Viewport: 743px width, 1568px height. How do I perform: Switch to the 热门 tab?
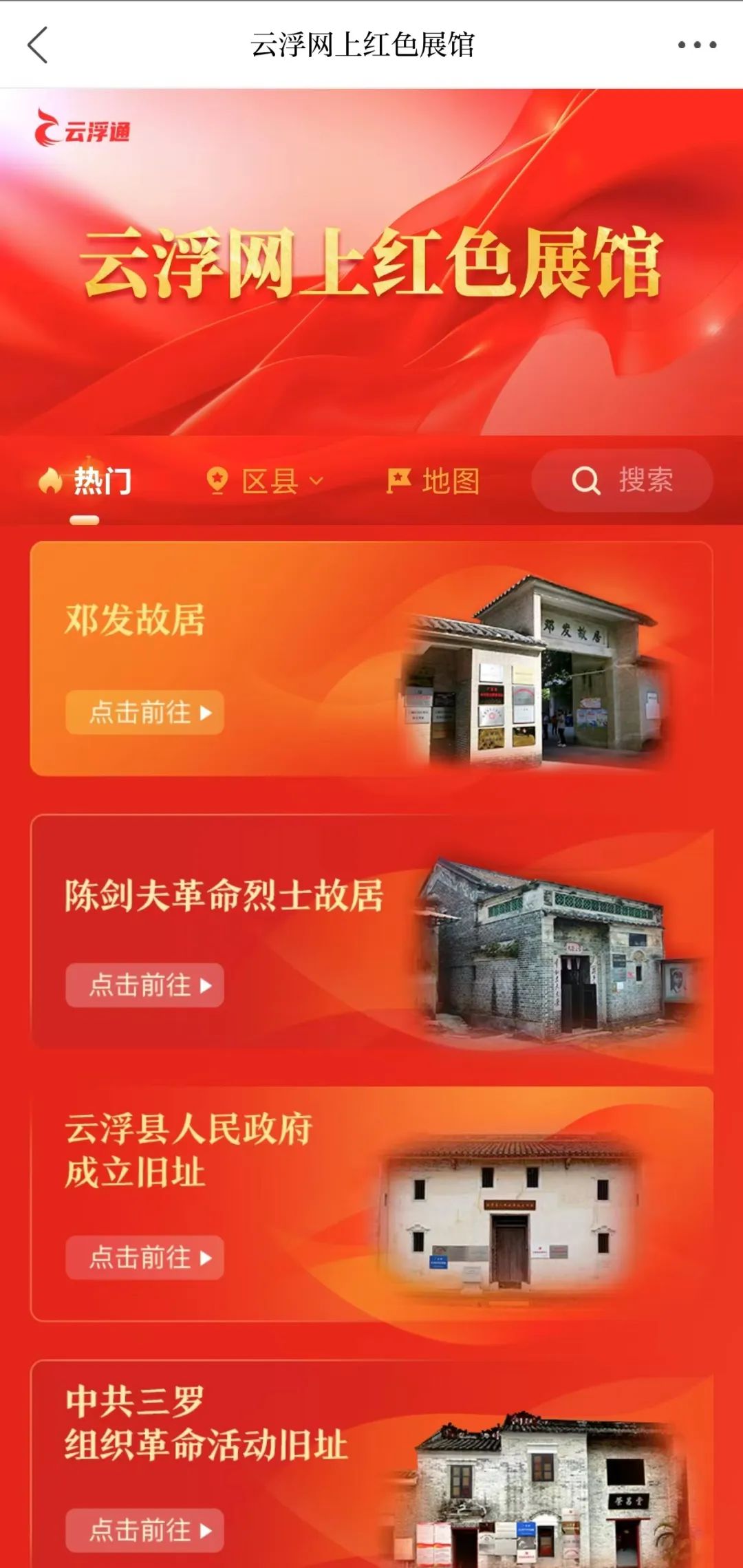tap(87, 481)
